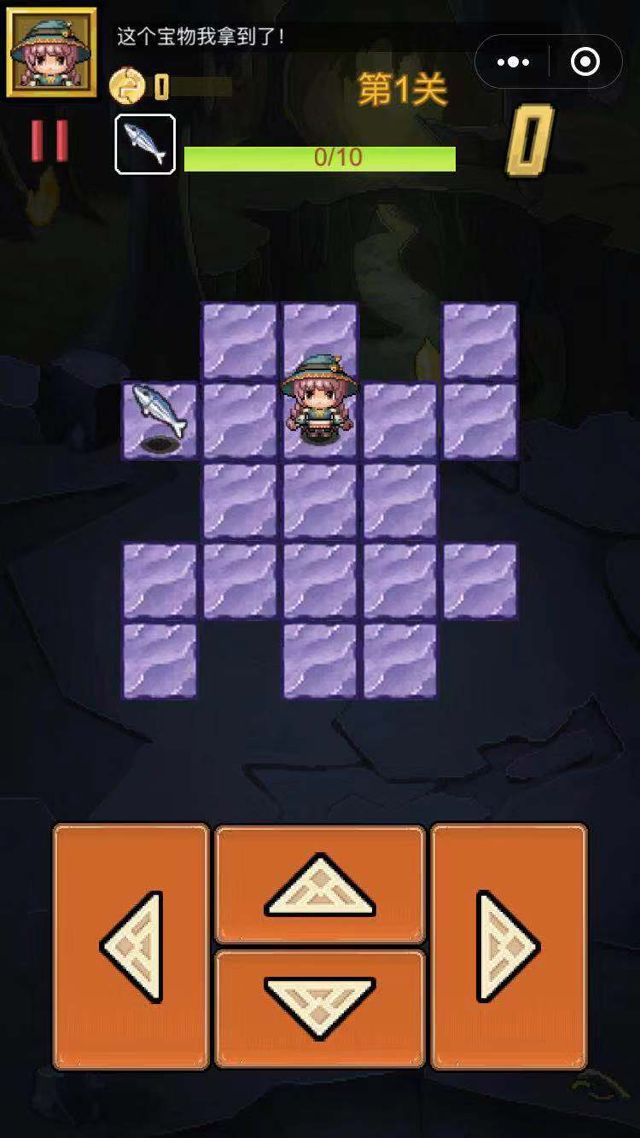Move the character down
This screenshot has height=1138, width=640.
(x=320, y=1008)
